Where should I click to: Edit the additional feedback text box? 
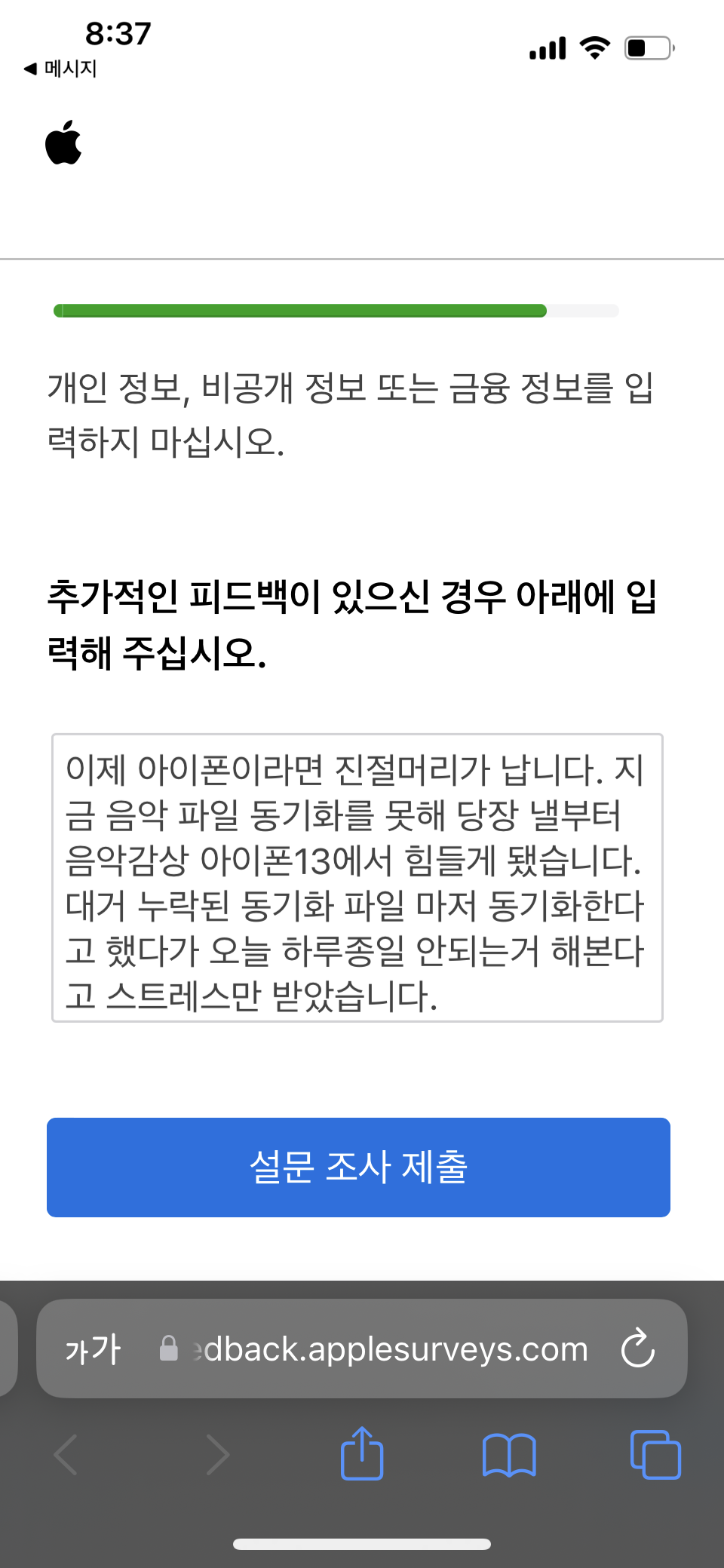coord(357,878)
